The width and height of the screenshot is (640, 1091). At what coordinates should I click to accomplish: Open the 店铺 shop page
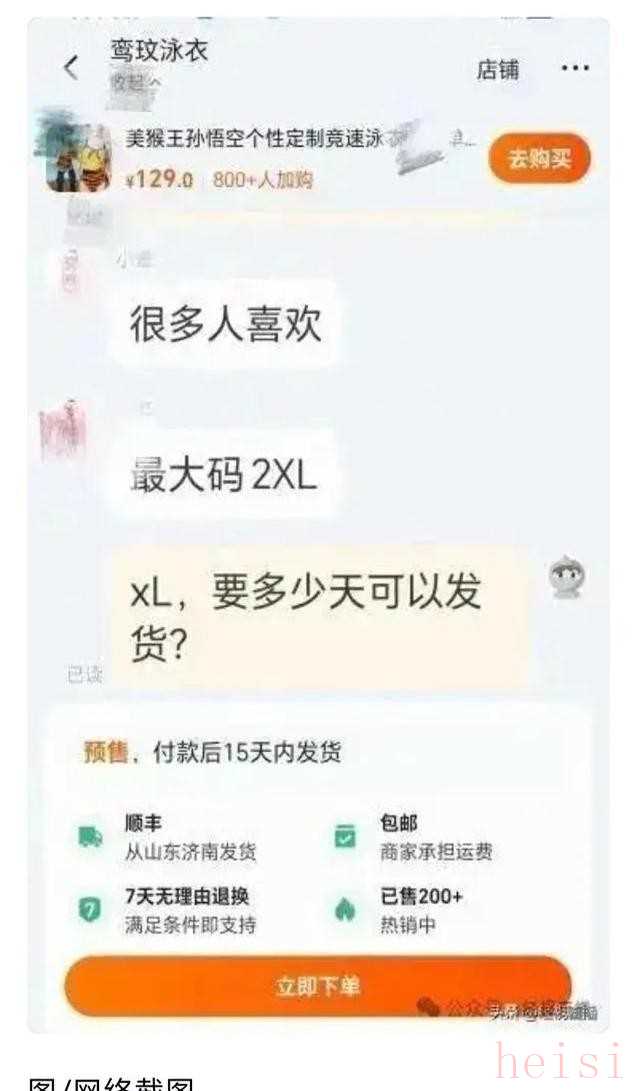pyautogui.click(x=497, y=69)
